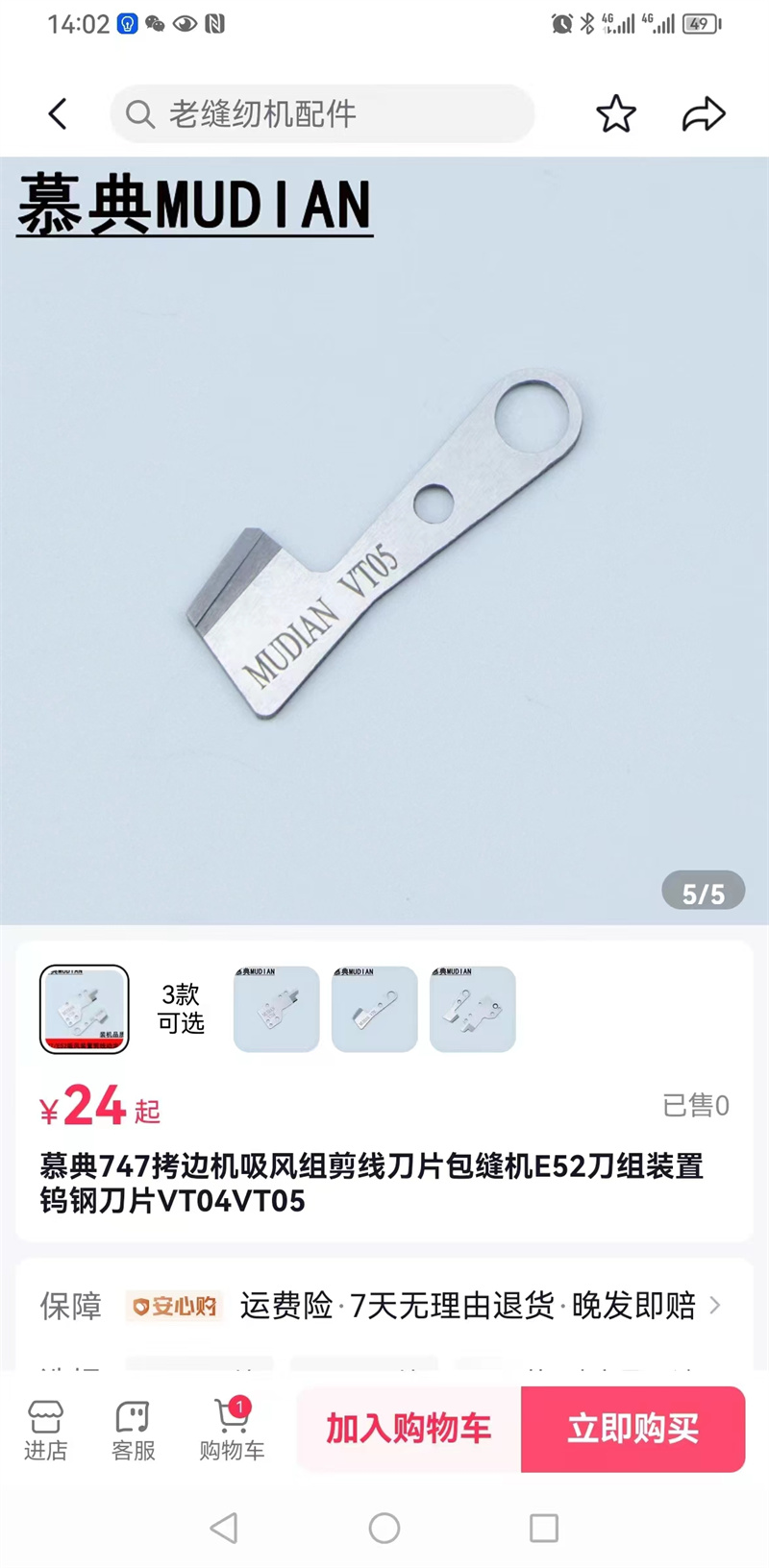This screenshot has height=1568, width=769.
Task: Enter the store via 进店
Action: tap(45, 1431)
